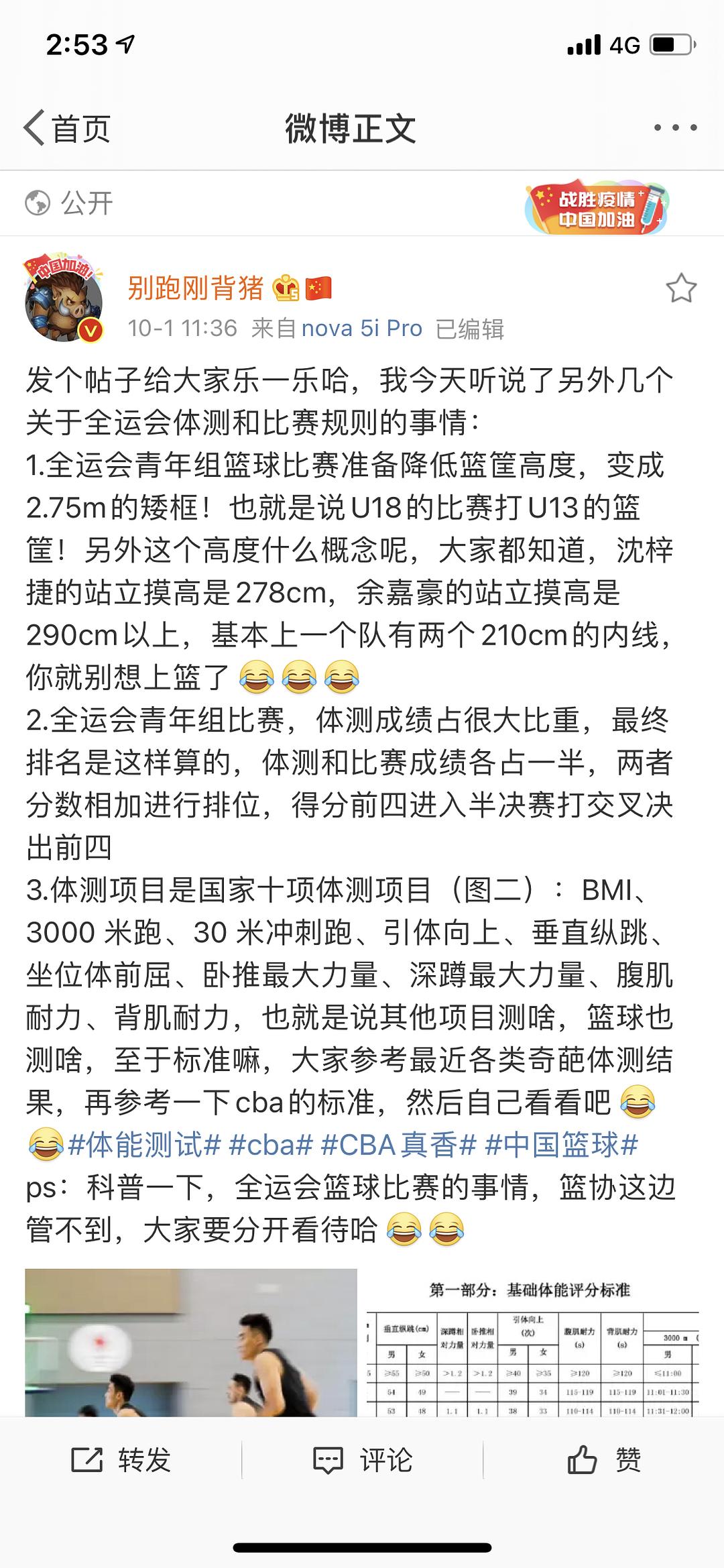Go back to 首页
This screenshot has height=1568, width=724.
pyautogui.click(x=67, y=128)
